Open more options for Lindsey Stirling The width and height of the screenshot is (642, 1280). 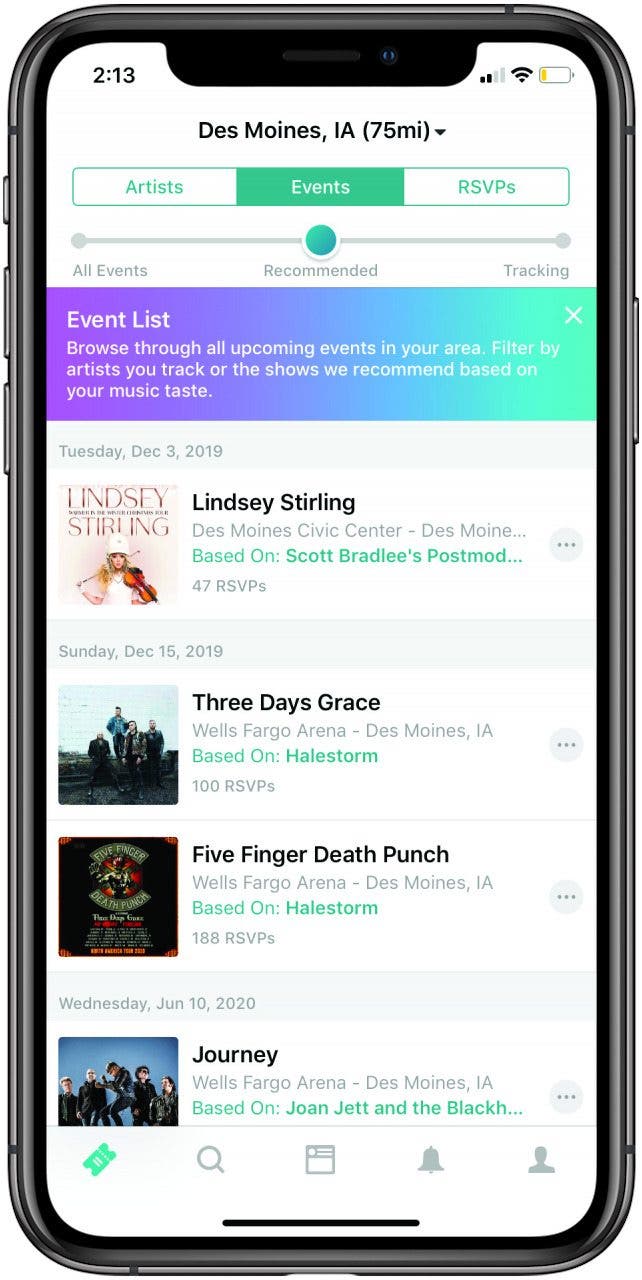coord(567,545)
